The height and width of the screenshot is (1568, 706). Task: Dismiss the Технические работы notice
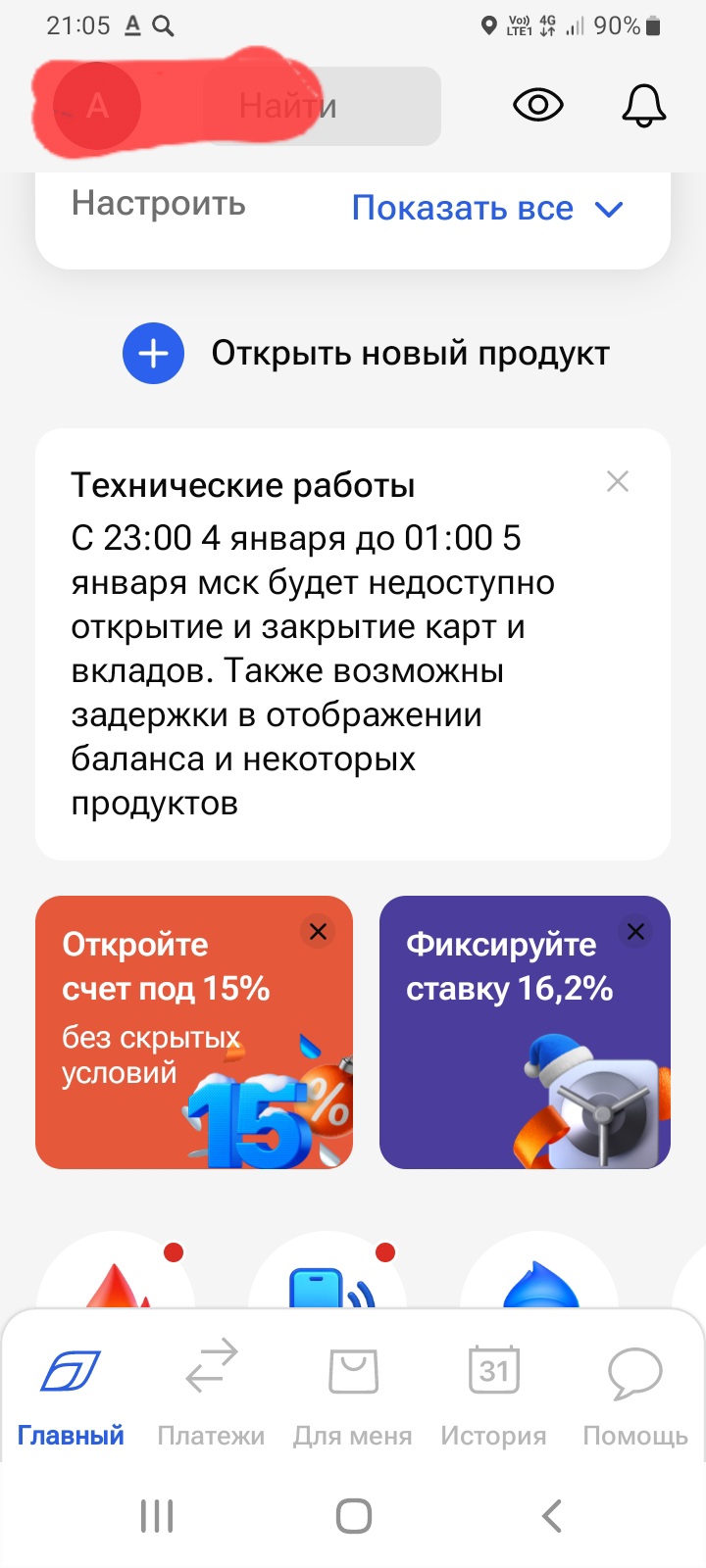click(617, 481)
